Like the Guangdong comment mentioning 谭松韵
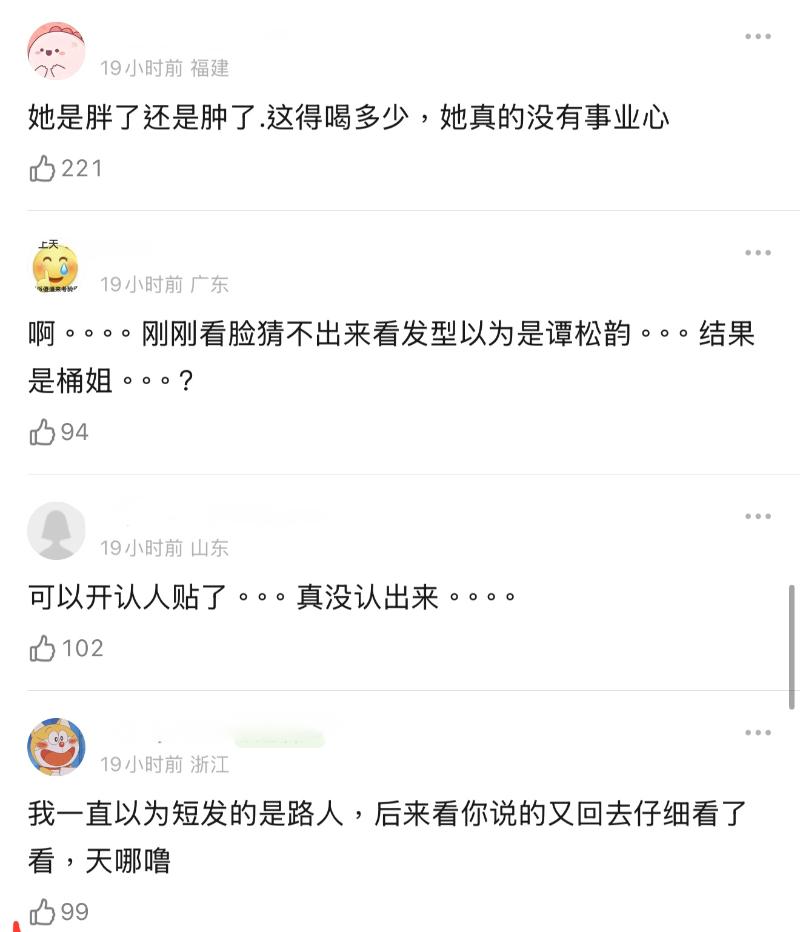 [43, 432]
